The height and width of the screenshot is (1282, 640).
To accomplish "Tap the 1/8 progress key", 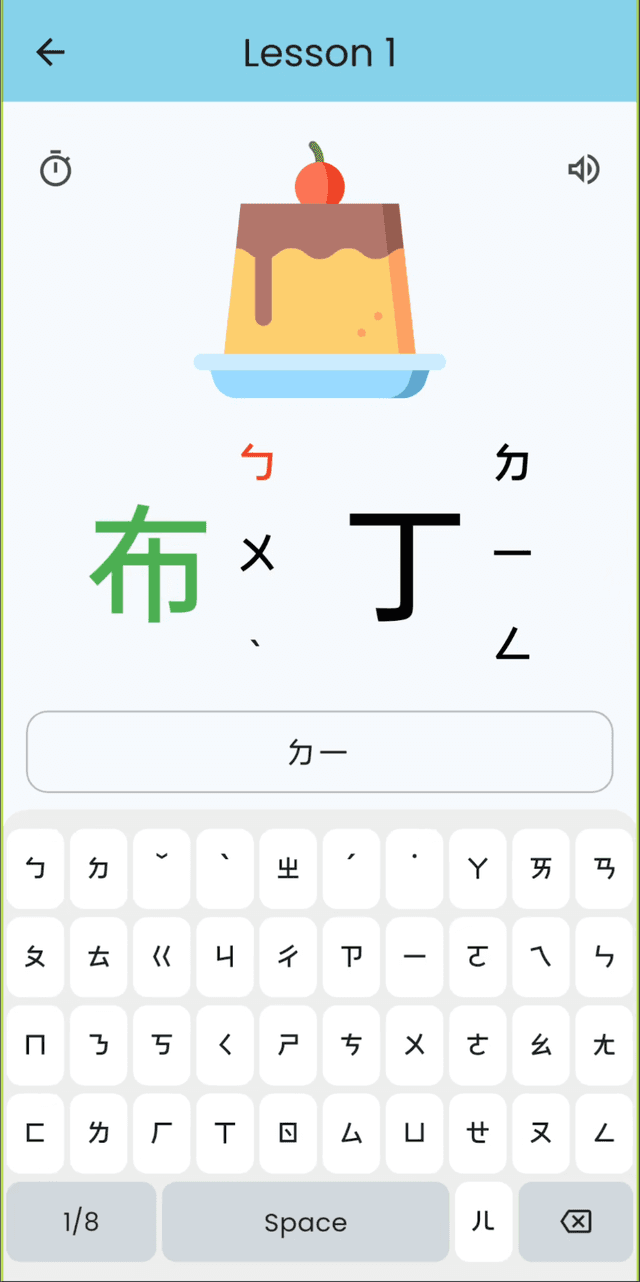I will coord(81,1222).
